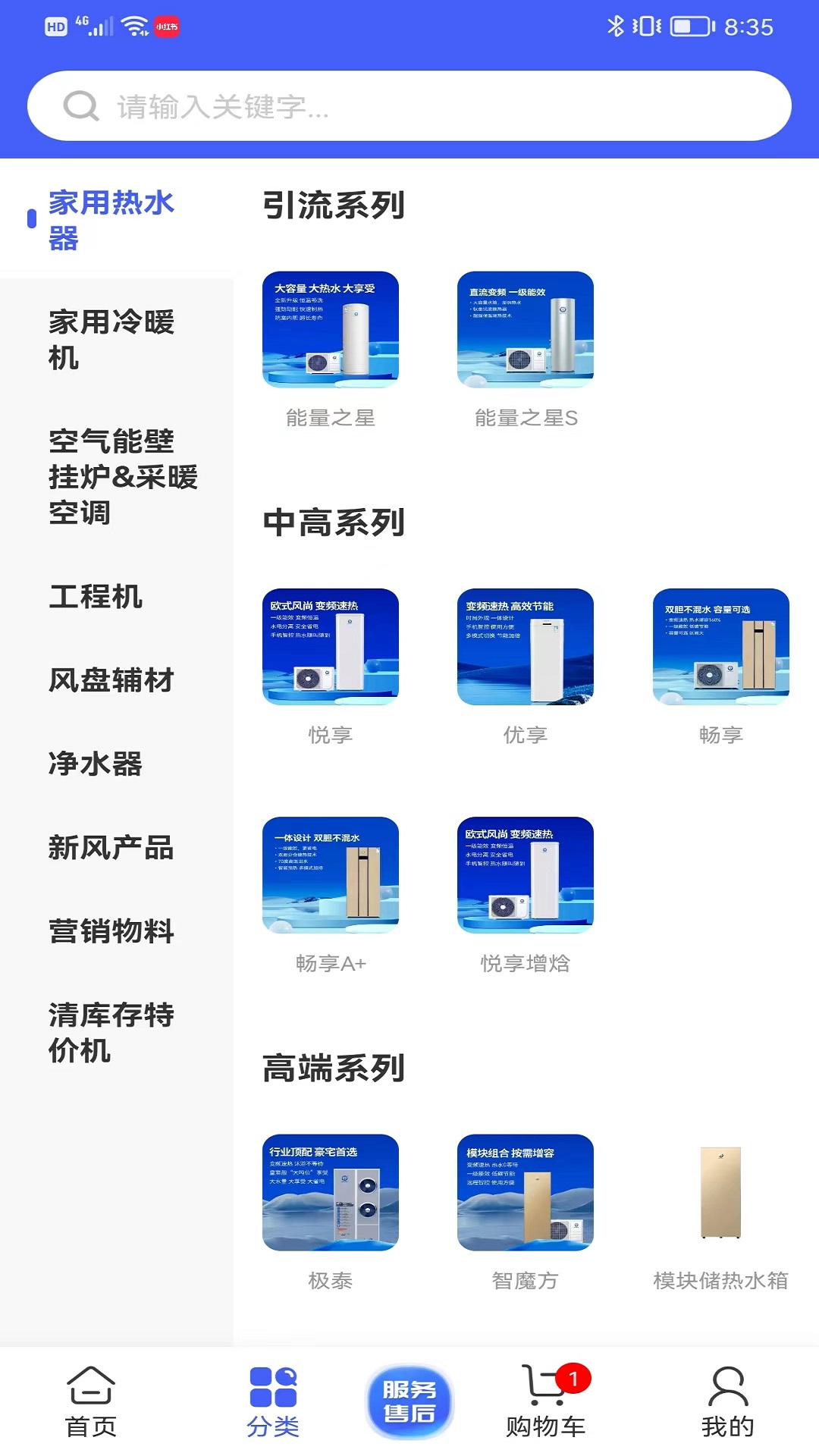
Task: View the 能量之星S product
Action: (x=526, y=332)
